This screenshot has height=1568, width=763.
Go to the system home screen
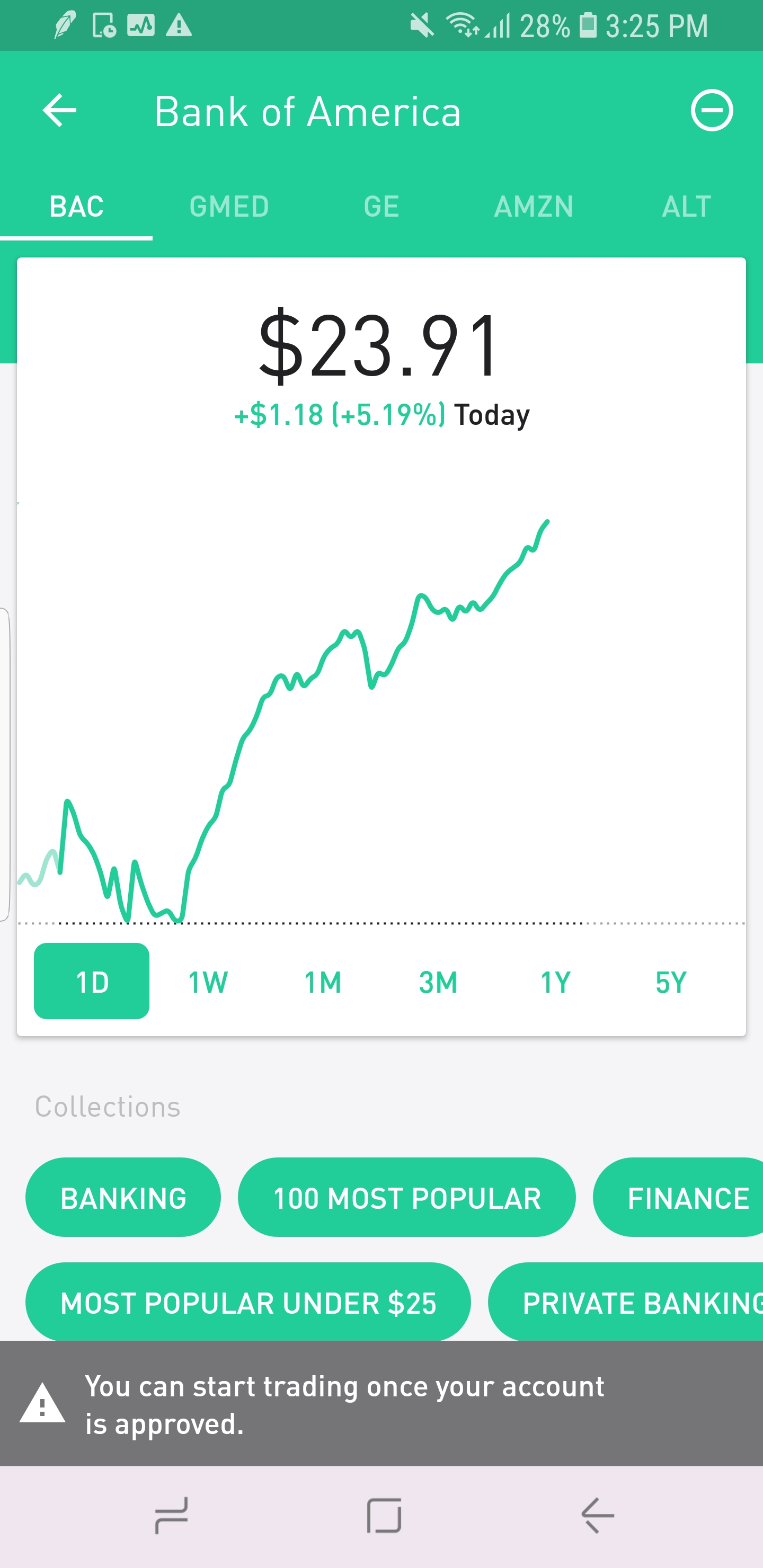tap(384, 1515)
